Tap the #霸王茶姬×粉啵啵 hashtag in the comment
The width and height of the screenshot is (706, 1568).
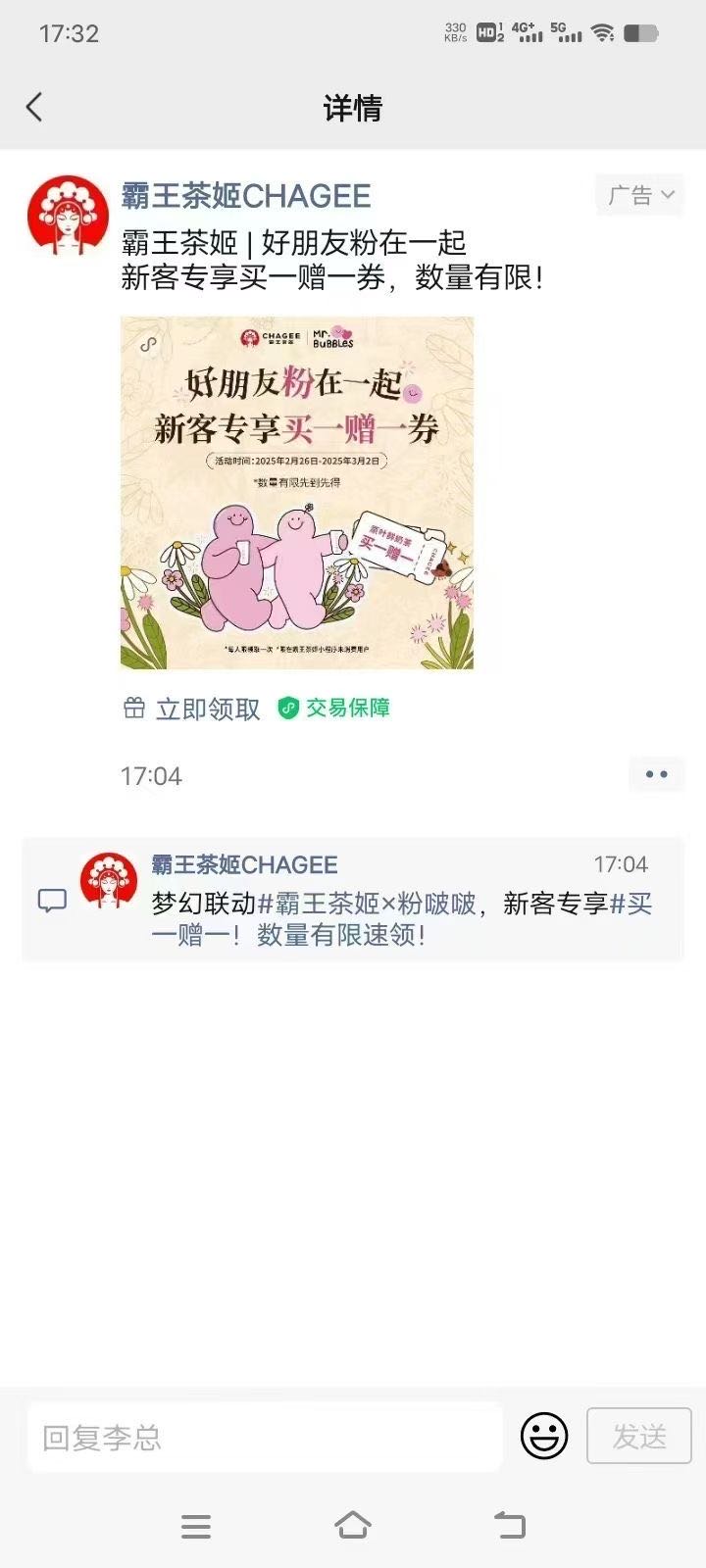tap(365, 903)
